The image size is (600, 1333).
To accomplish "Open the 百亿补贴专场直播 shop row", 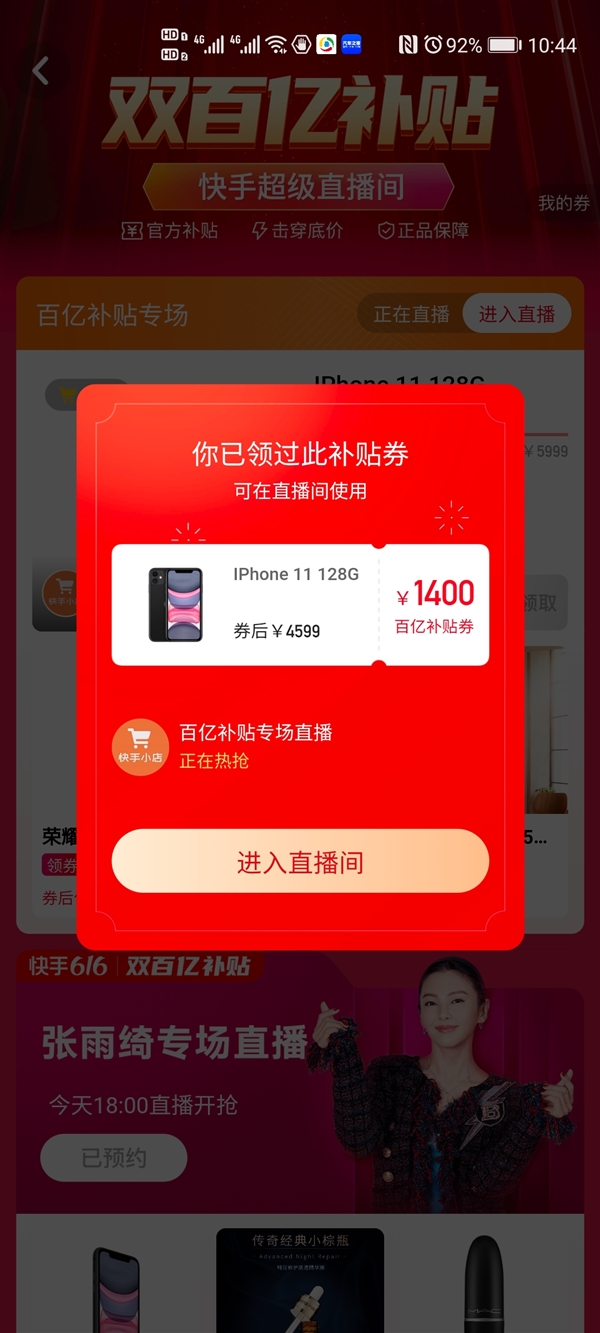I will [256, 746].
